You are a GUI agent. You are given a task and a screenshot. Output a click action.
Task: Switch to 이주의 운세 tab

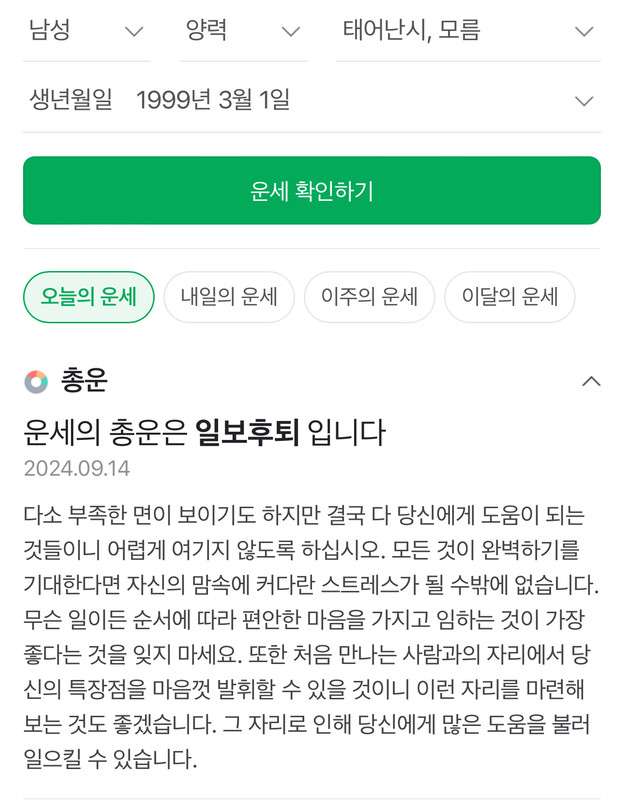pyautogui.click(x=369, y=298)
